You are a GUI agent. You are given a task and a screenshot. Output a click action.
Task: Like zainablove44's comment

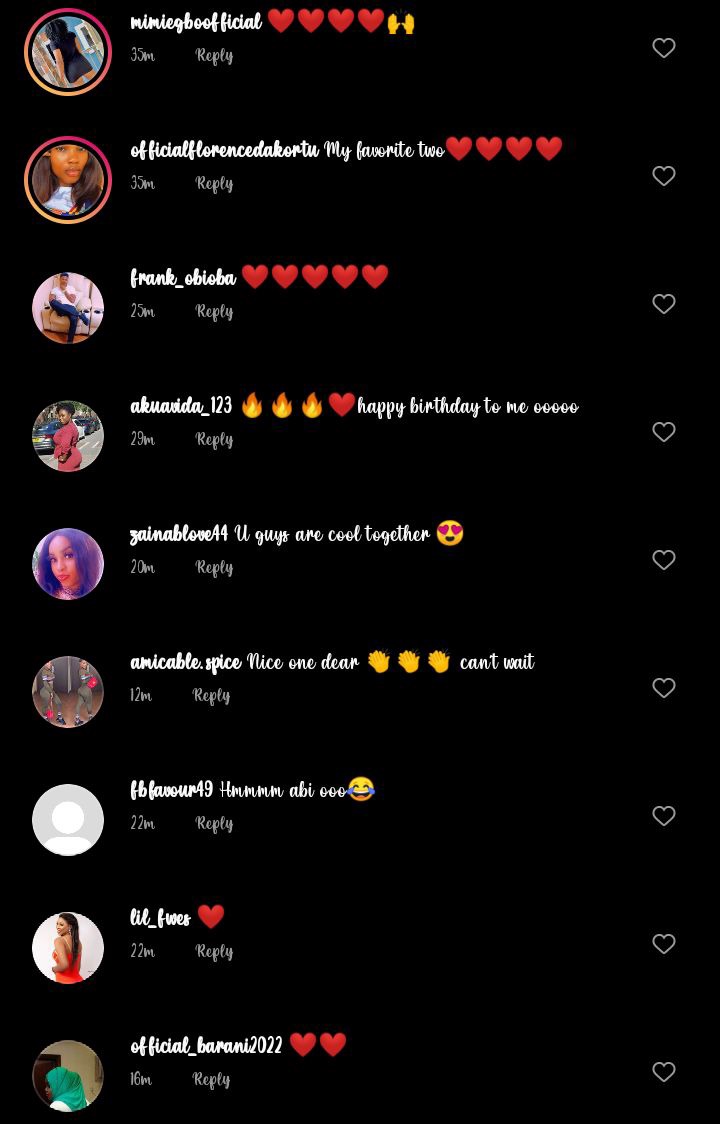(664, 560)
